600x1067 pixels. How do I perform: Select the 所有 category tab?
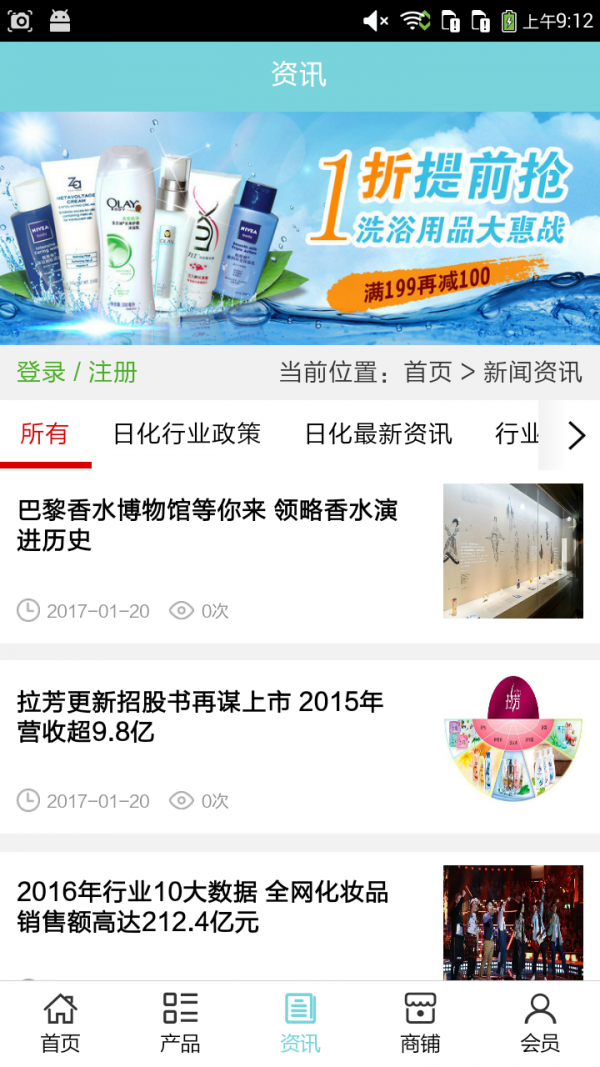click(x=45, y=434)
